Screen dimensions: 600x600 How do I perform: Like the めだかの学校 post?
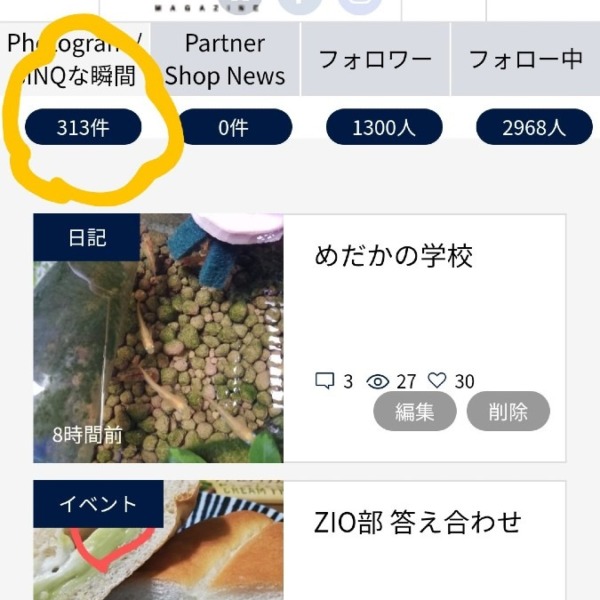pyautogui.click(x=437, y=381)
